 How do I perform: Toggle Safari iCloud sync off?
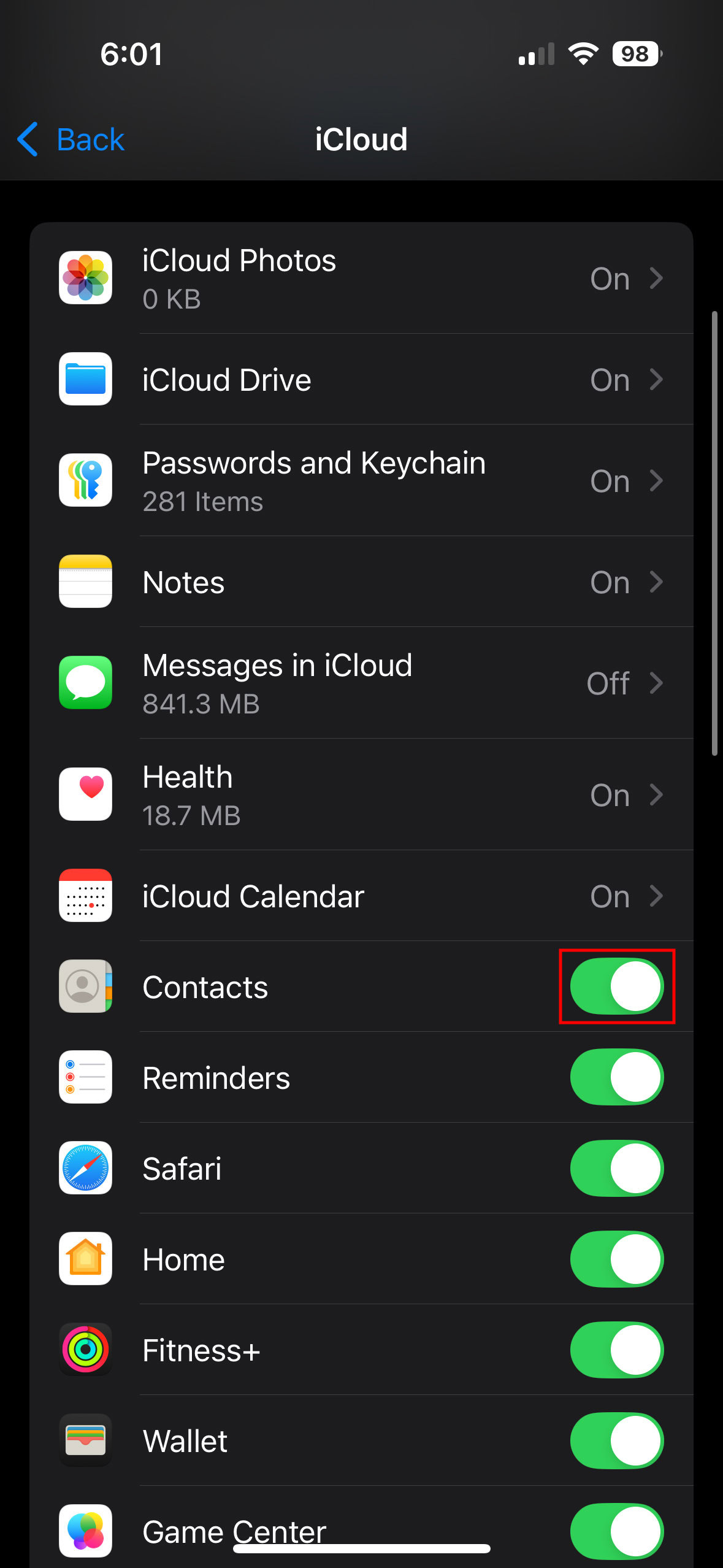click(616, 1168)
